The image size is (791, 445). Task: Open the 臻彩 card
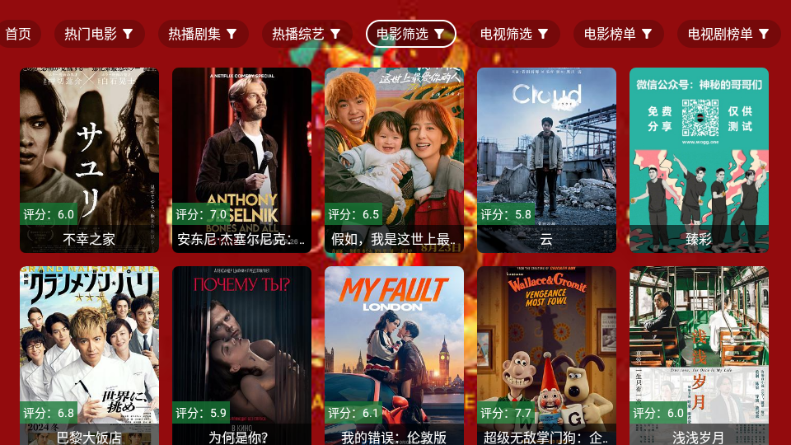pyautogui.click(x=699, y=160)
